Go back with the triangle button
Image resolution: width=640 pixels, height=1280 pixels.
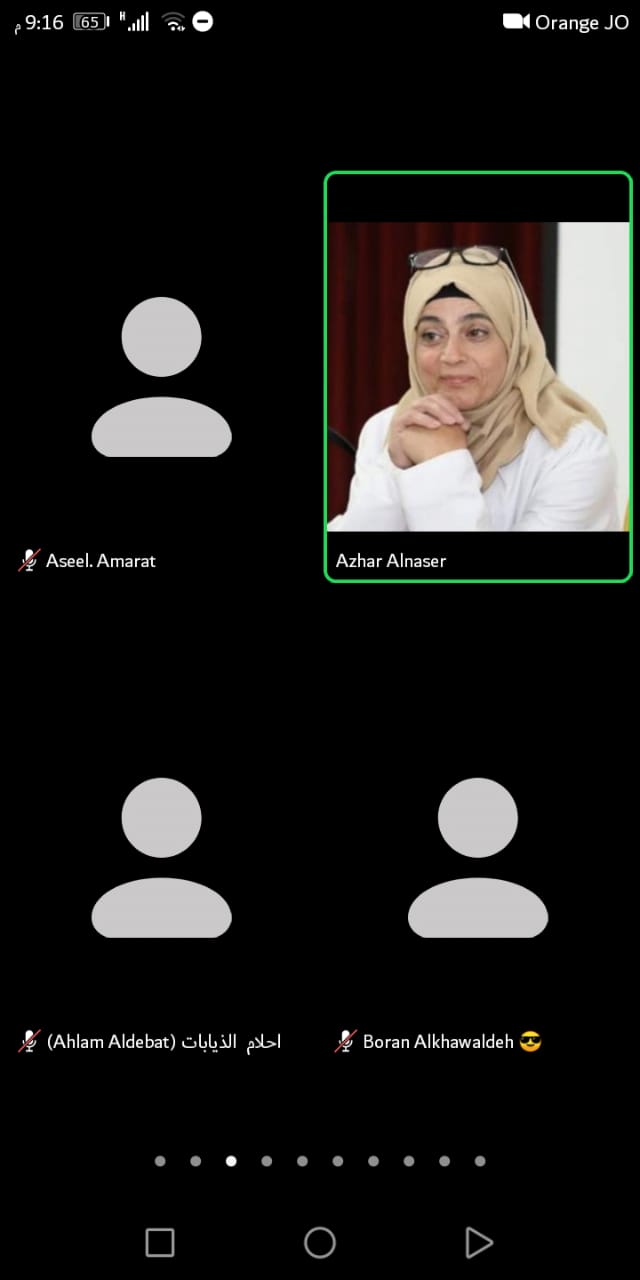(479, 1243)
